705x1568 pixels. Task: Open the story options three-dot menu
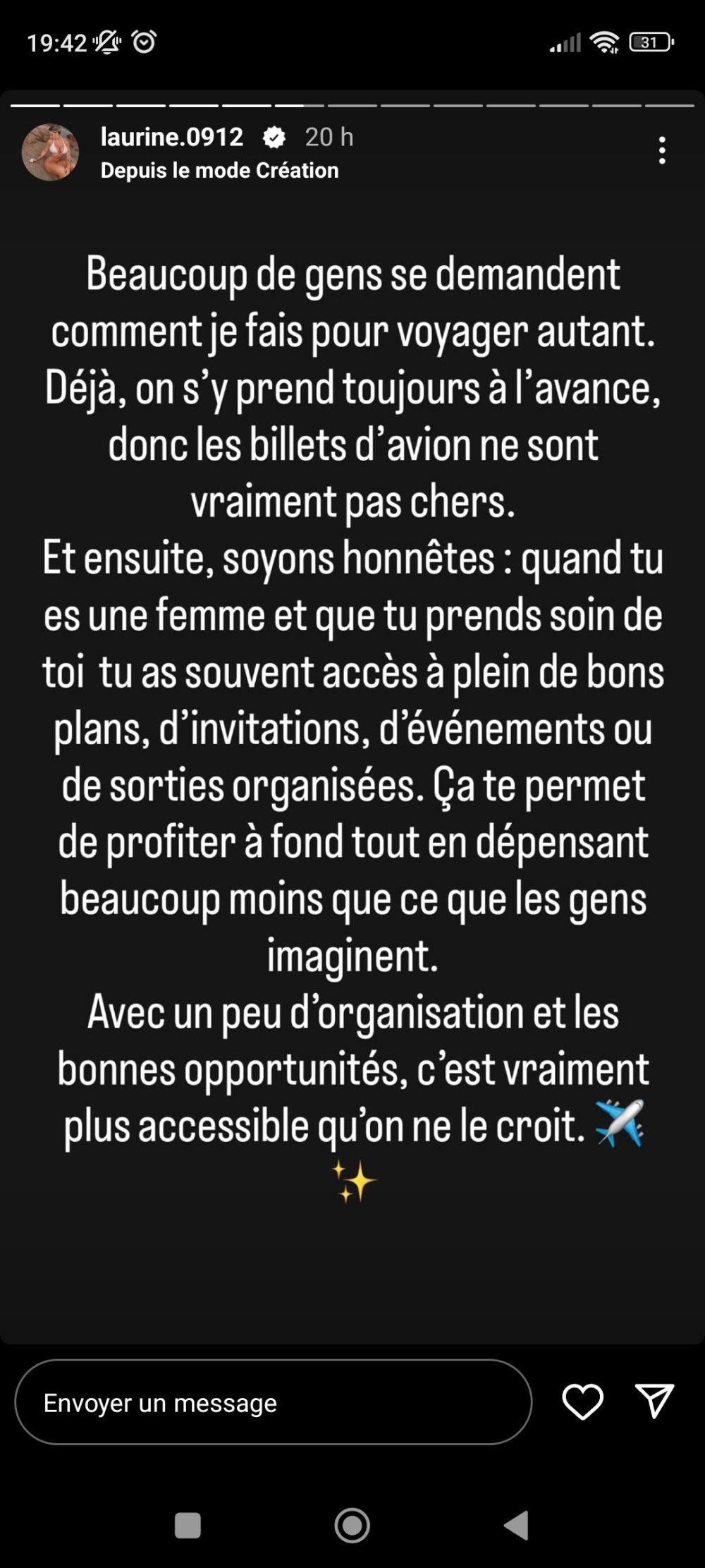tap(661, 150)
